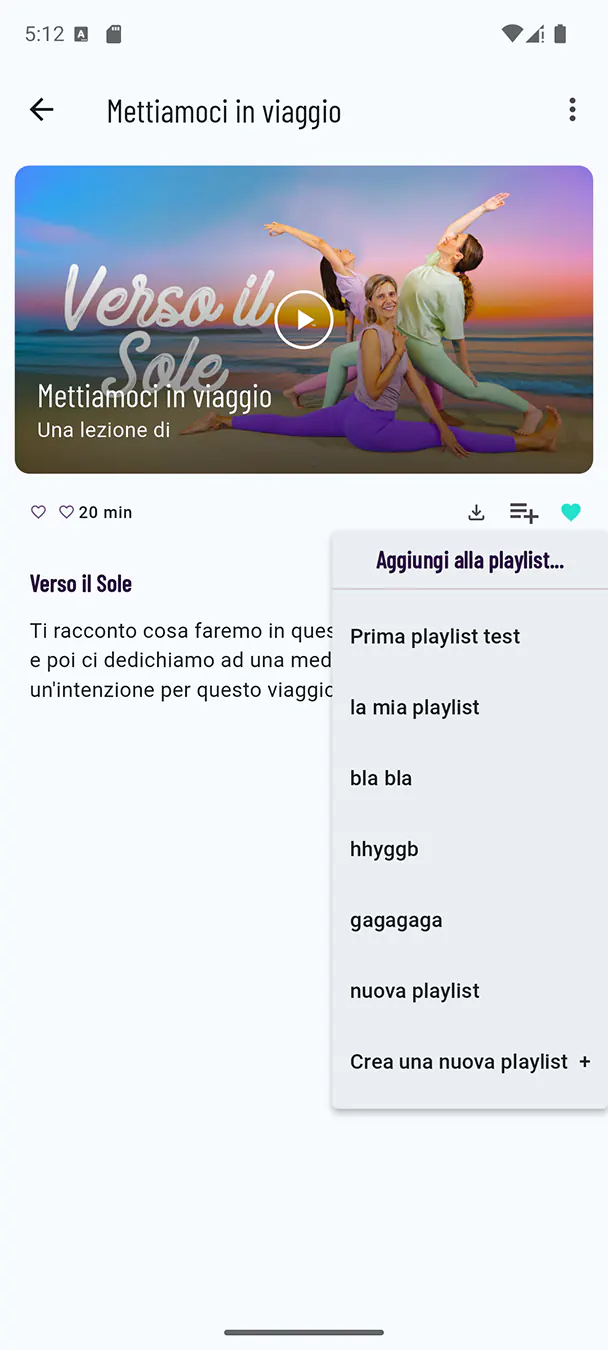This screenshot has width=608, height=1350.
Task: Tap the add-to-playlist icon
Action: 523,513
